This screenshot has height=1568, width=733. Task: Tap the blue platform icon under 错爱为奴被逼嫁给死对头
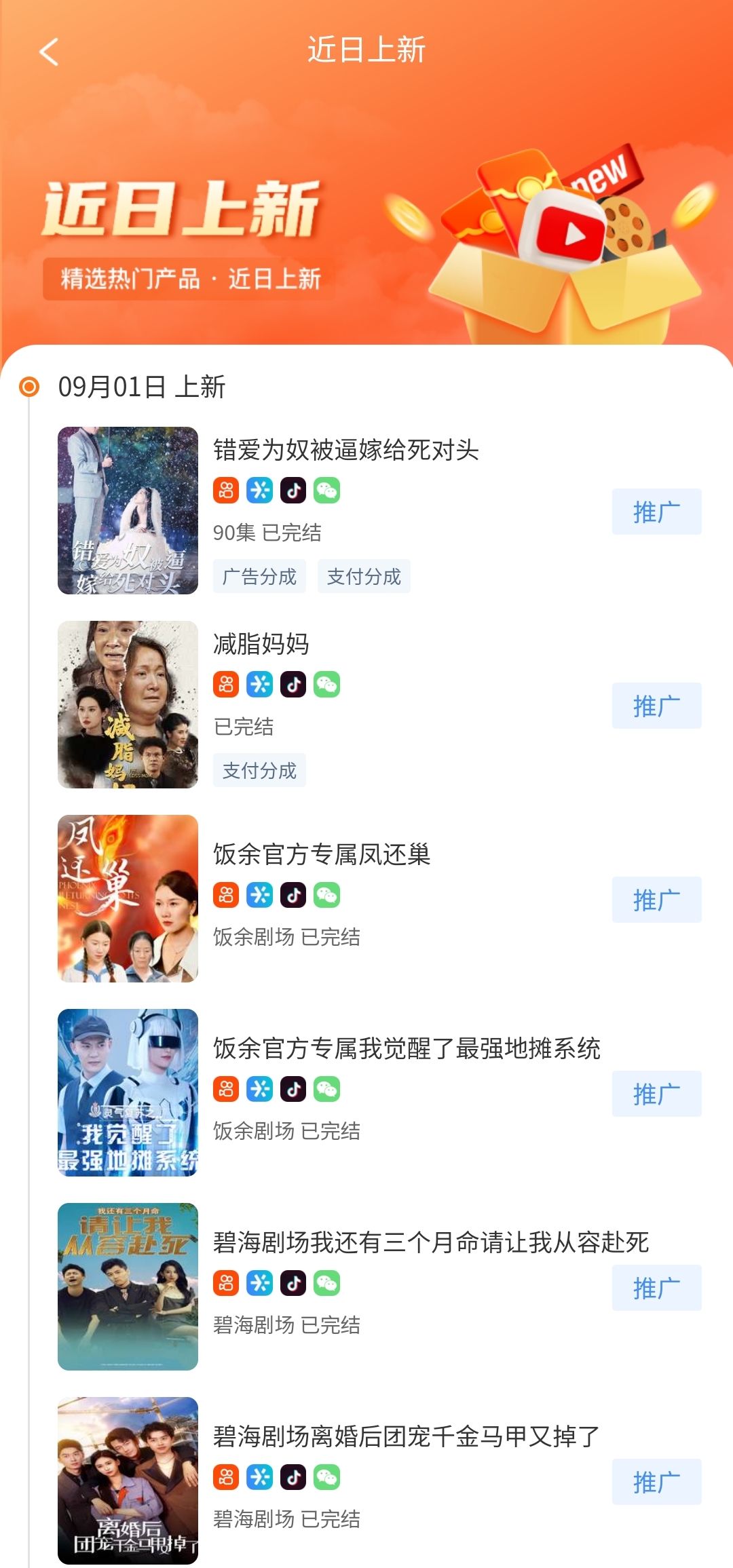260,490
